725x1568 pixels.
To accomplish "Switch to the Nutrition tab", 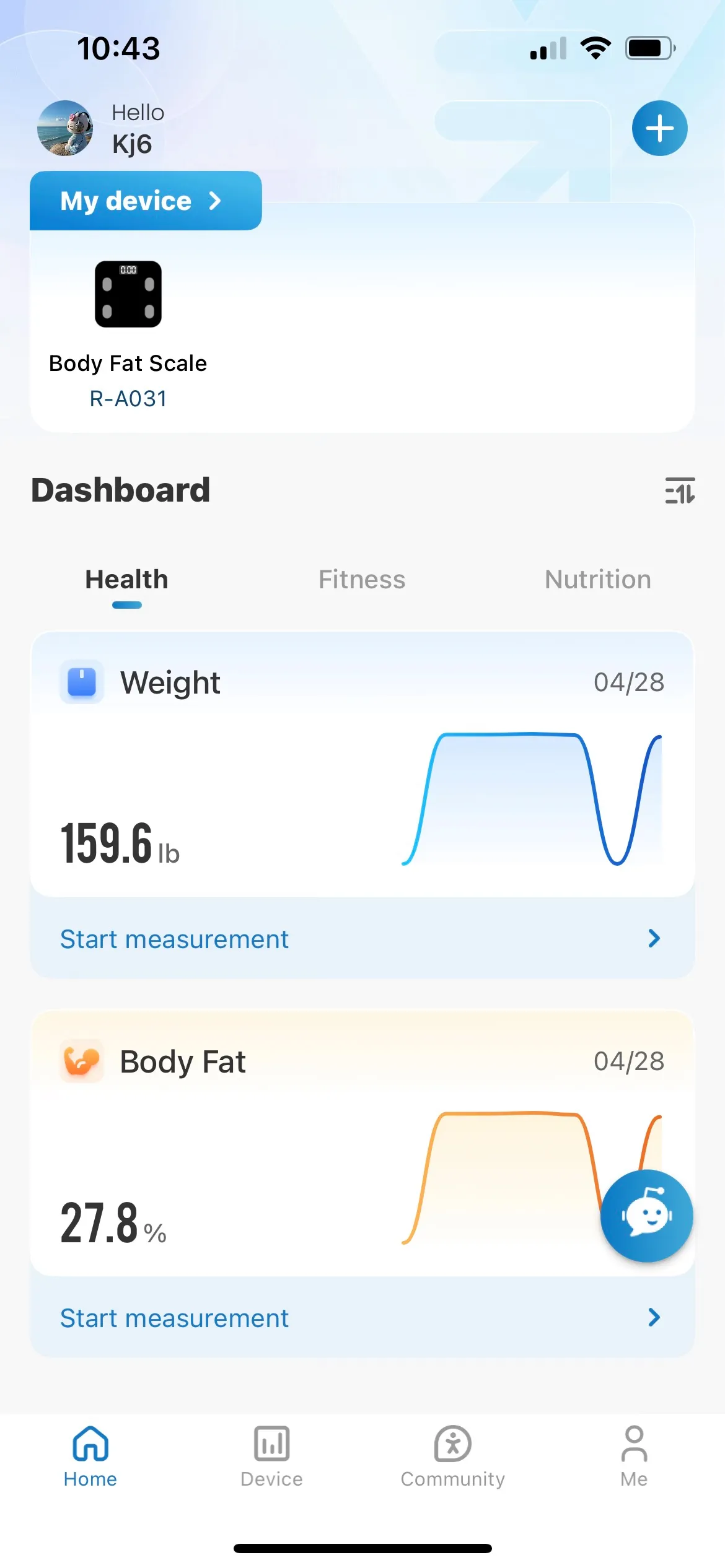I will (x=597, y=580).
